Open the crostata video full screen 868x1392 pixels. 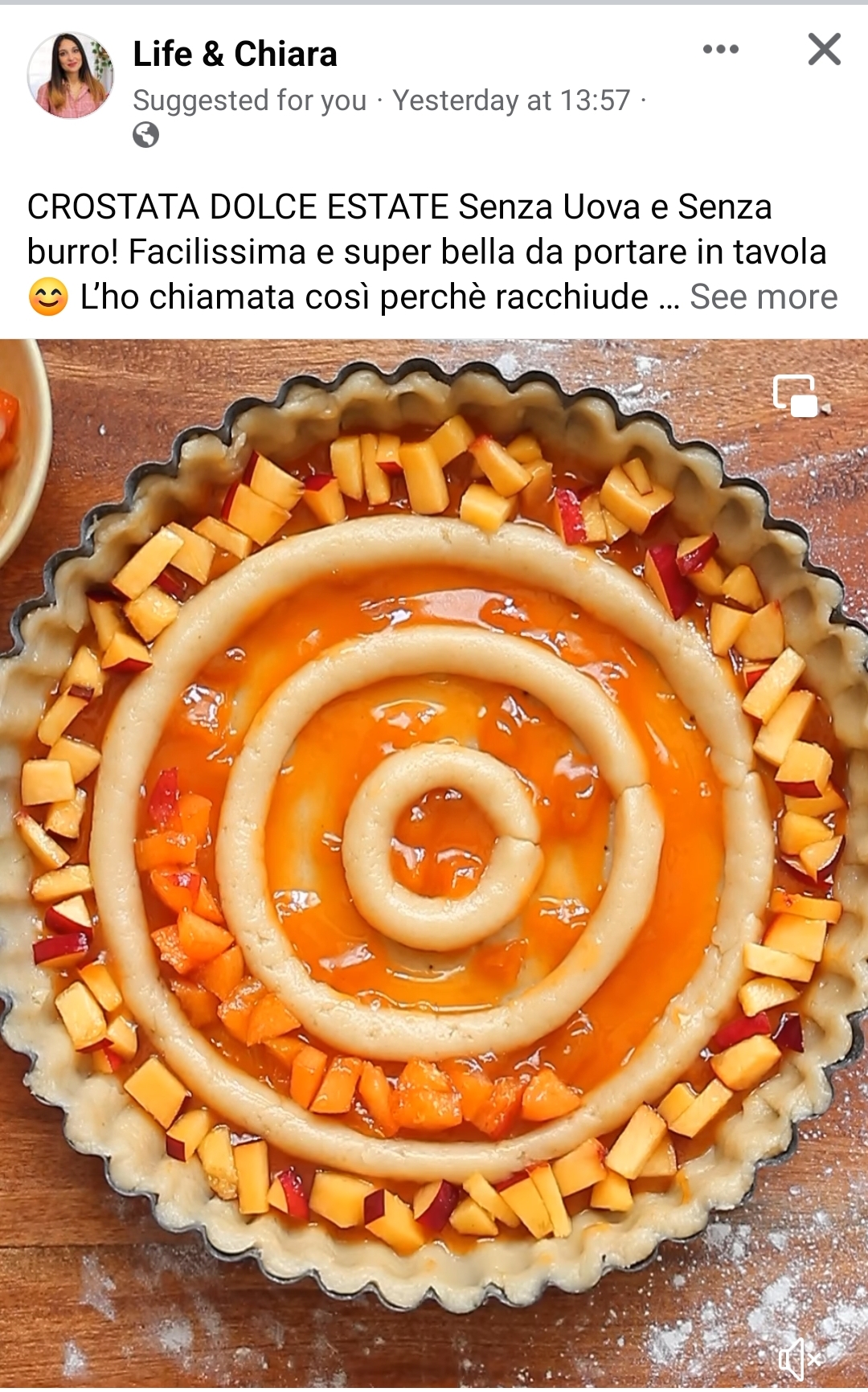click(434, 863)
